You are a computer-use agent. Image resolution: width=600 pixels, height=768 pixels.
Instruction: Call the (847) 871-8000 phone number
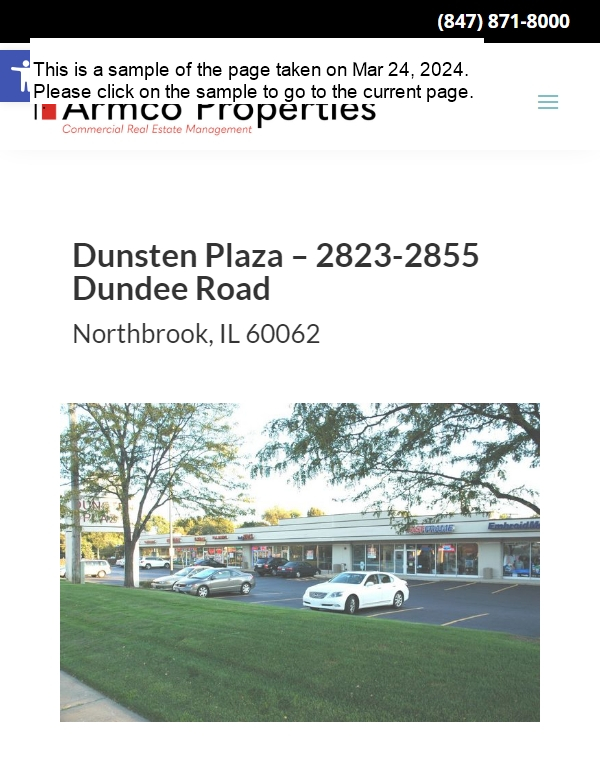[503, 21]
